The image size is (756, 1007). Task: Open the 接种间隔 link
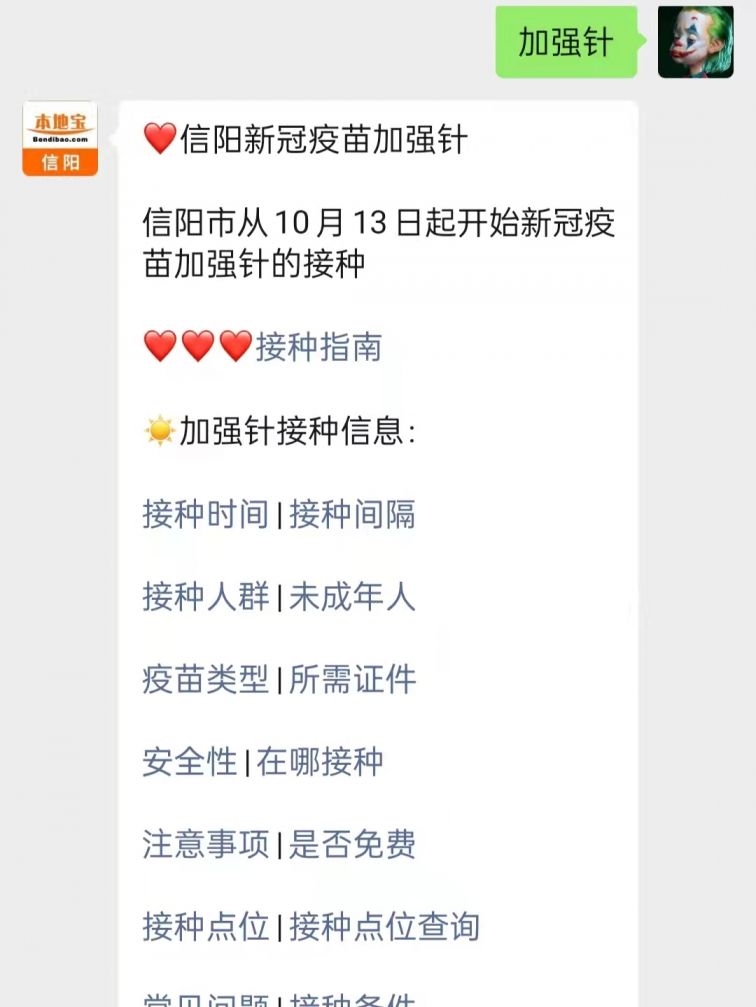click(352, 514)
